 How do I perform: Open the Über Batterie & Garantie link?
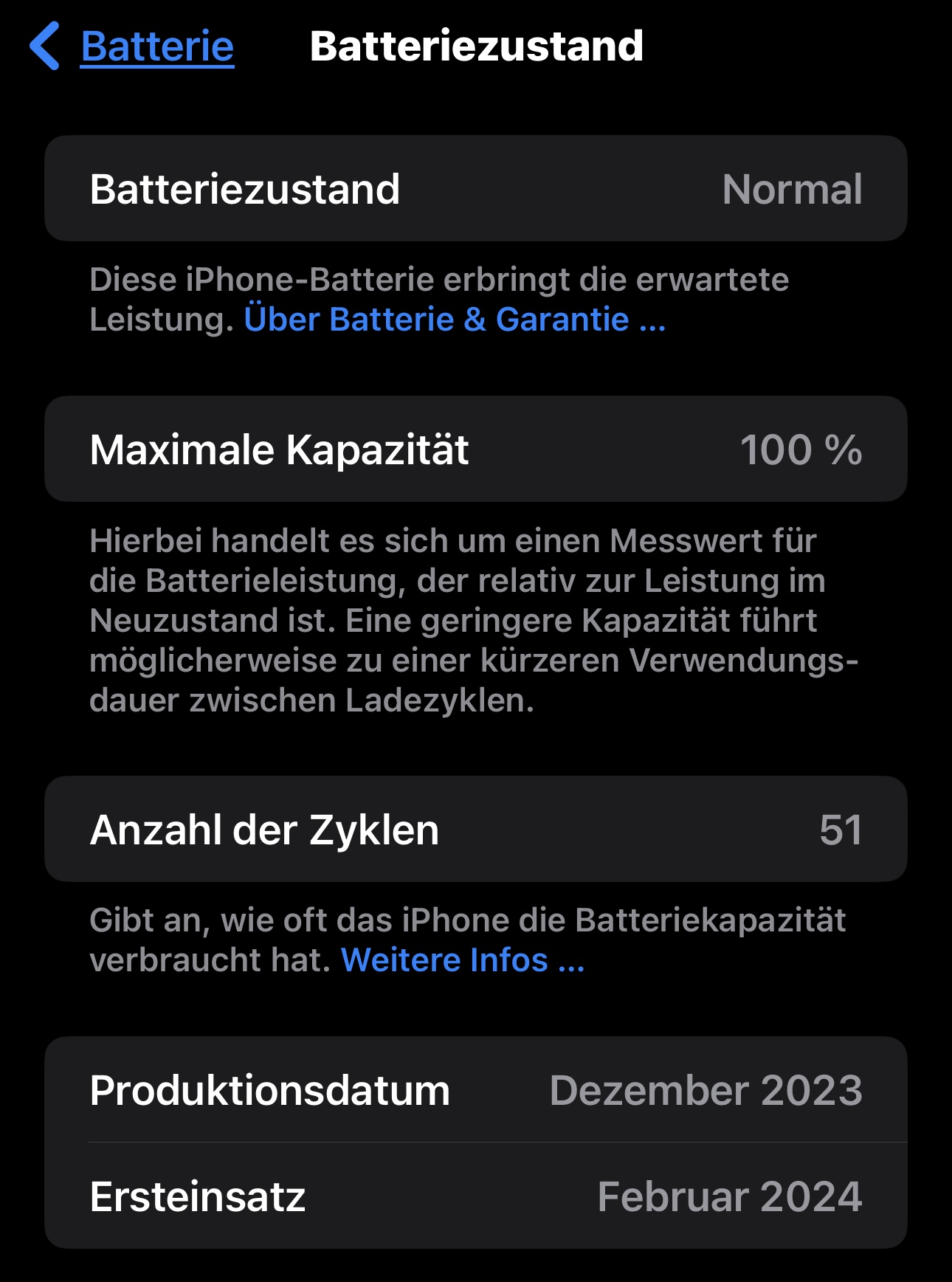point(454,320)
